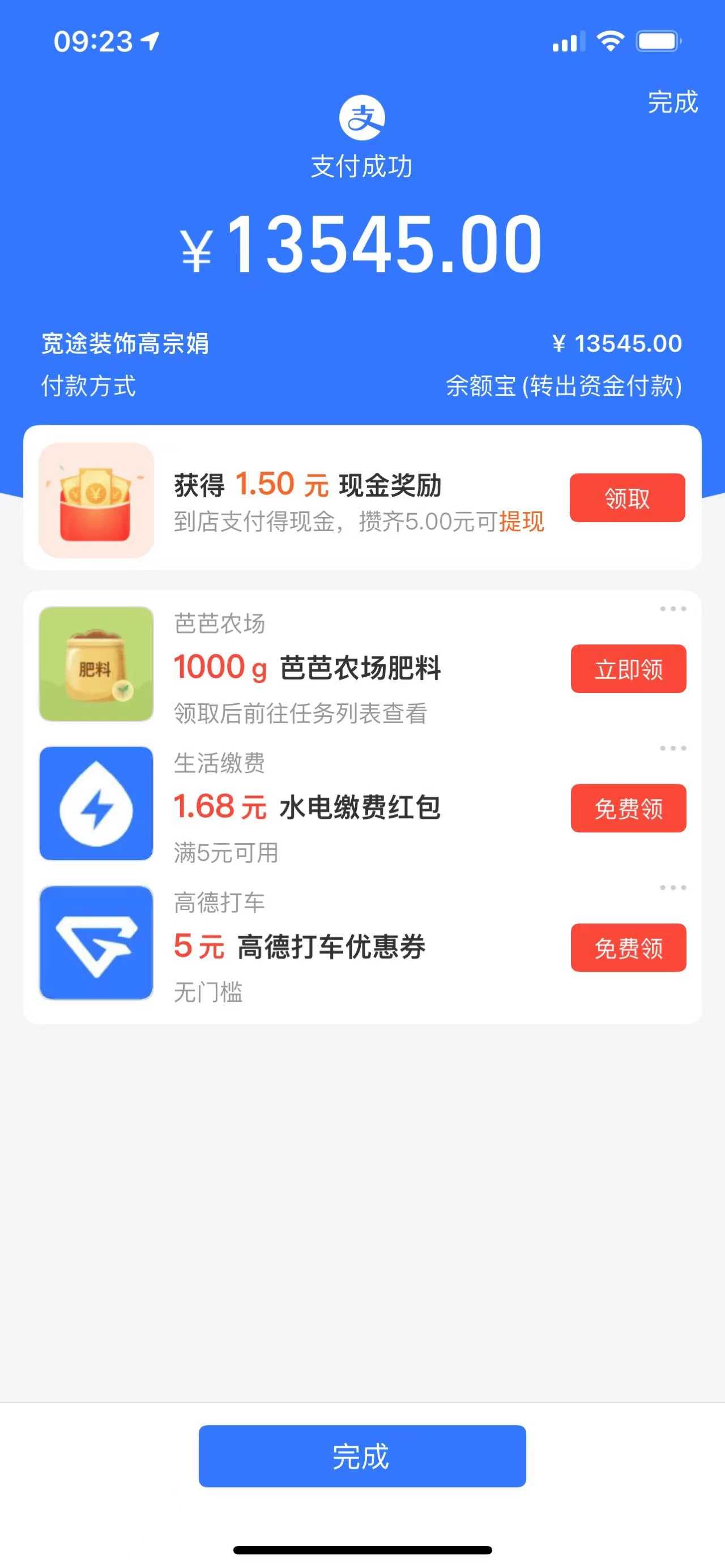Image resolution: width=725 pixels, height=1568 pixels.
Task: Tap 完成 in the top right corner
Action: click(x=672, y=102)
